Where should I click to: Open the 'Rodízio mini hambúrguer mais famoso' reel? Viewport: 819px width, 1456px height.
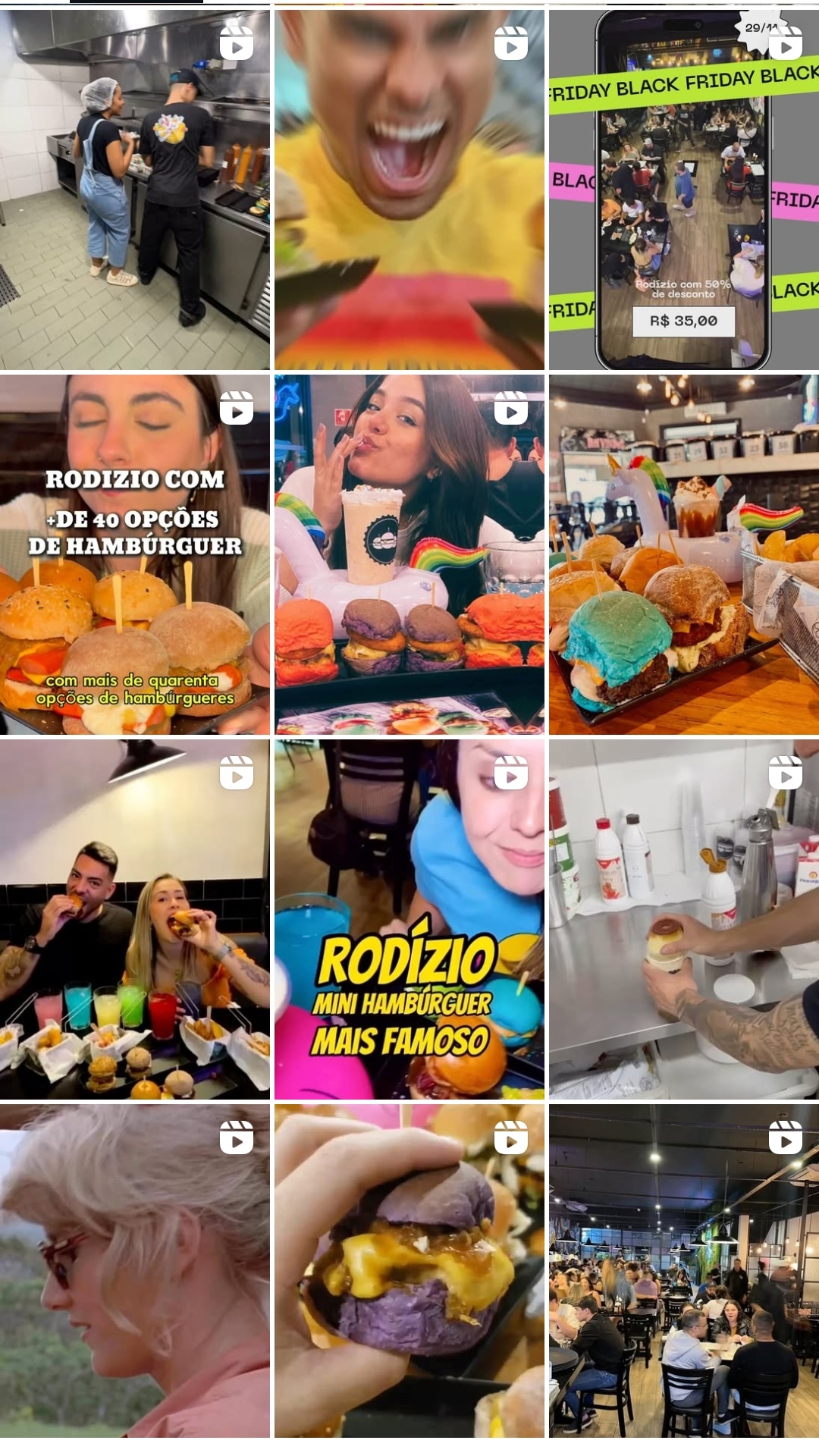tap(409, 919)
